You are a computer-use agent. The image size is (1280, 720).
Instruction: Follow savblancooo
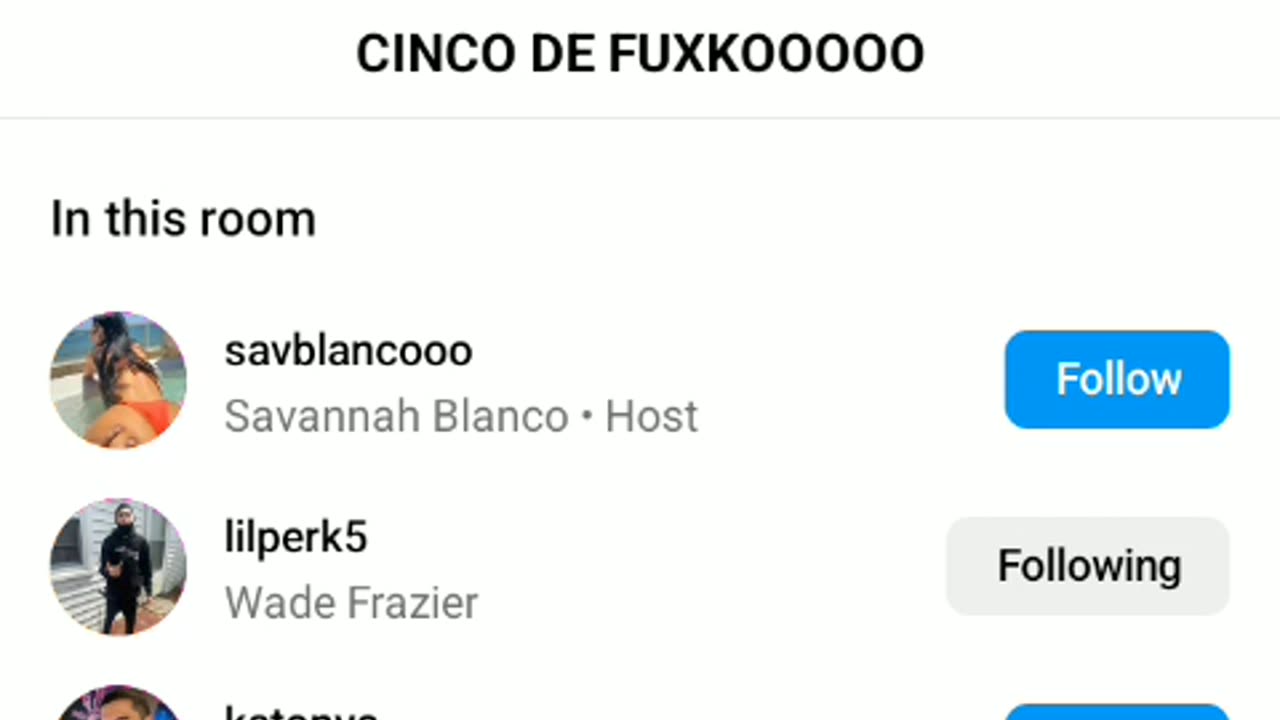[1116, 380]
